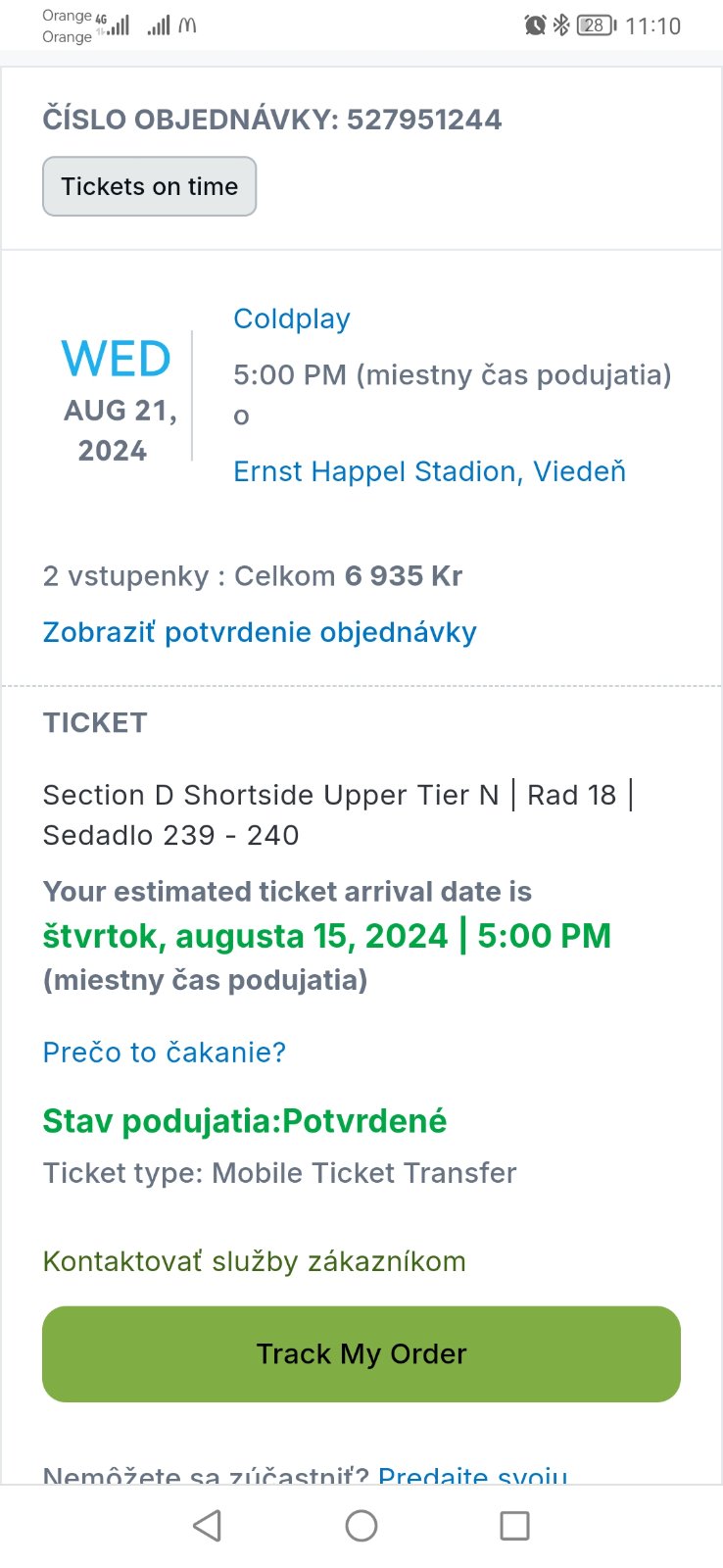Go back using system back button
The width and height of the screenshot is (723, 1568).
208,1526
